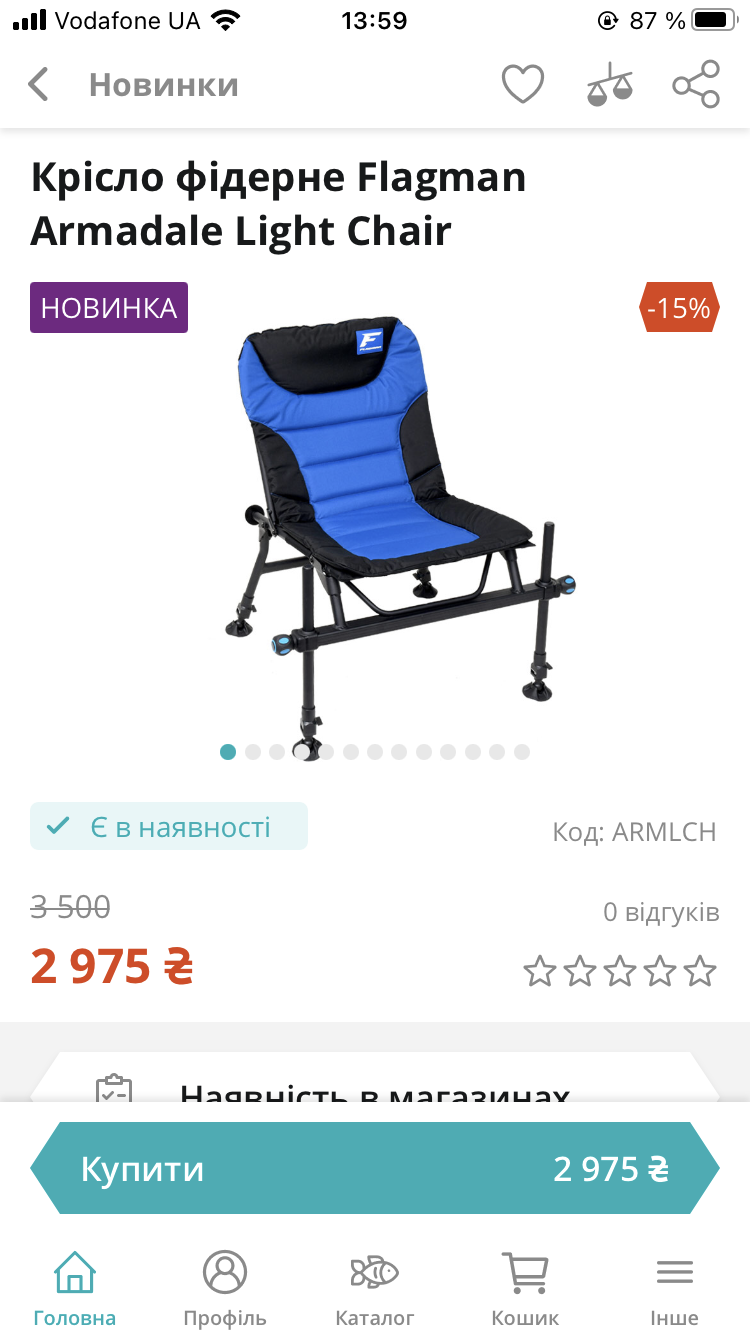Share this product
Screen dimensions: 750x1334
click(696, 85)
